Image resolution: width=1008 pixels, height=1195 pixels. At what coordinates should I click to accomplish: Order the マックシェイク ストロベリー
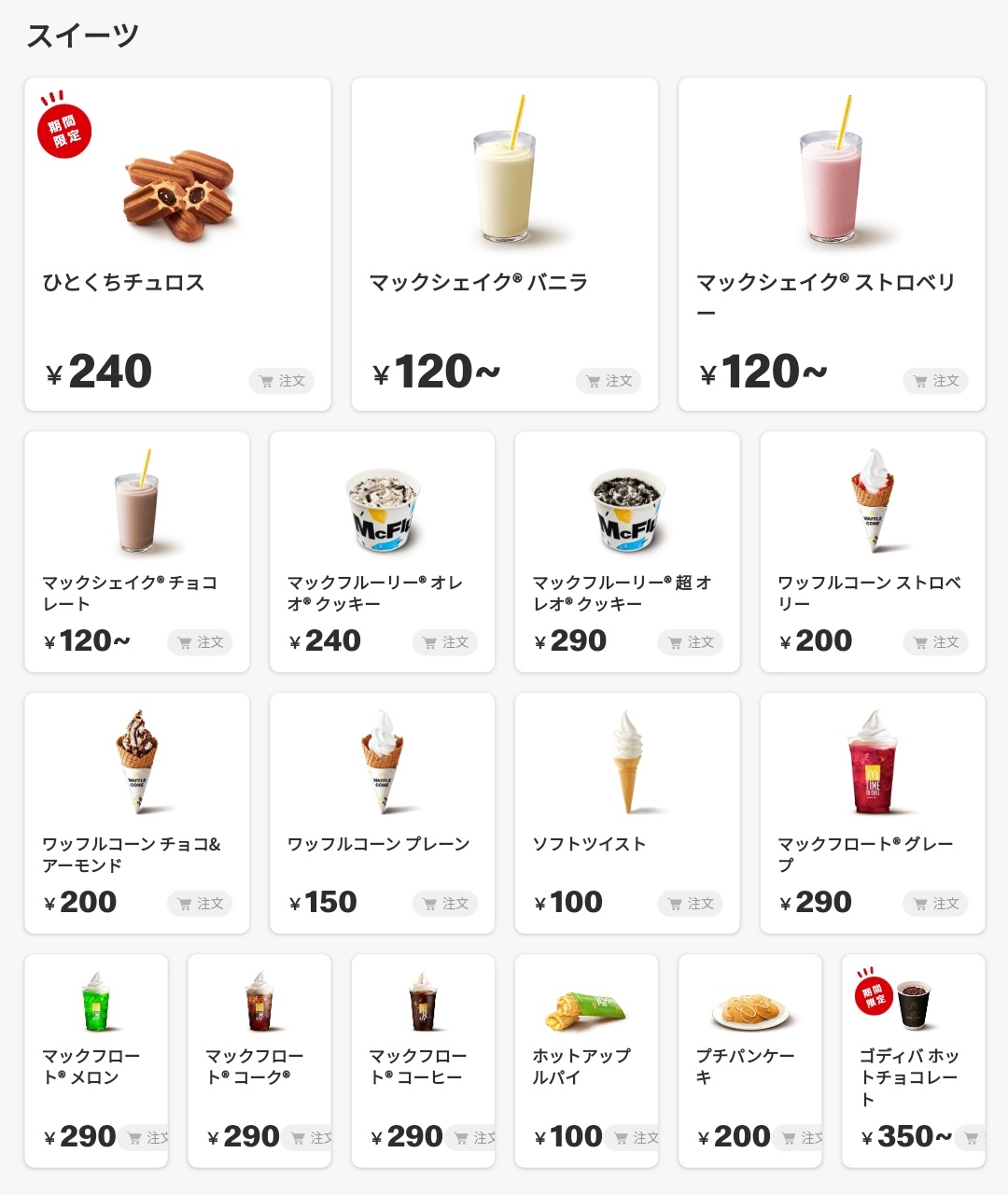coord(935,381)
